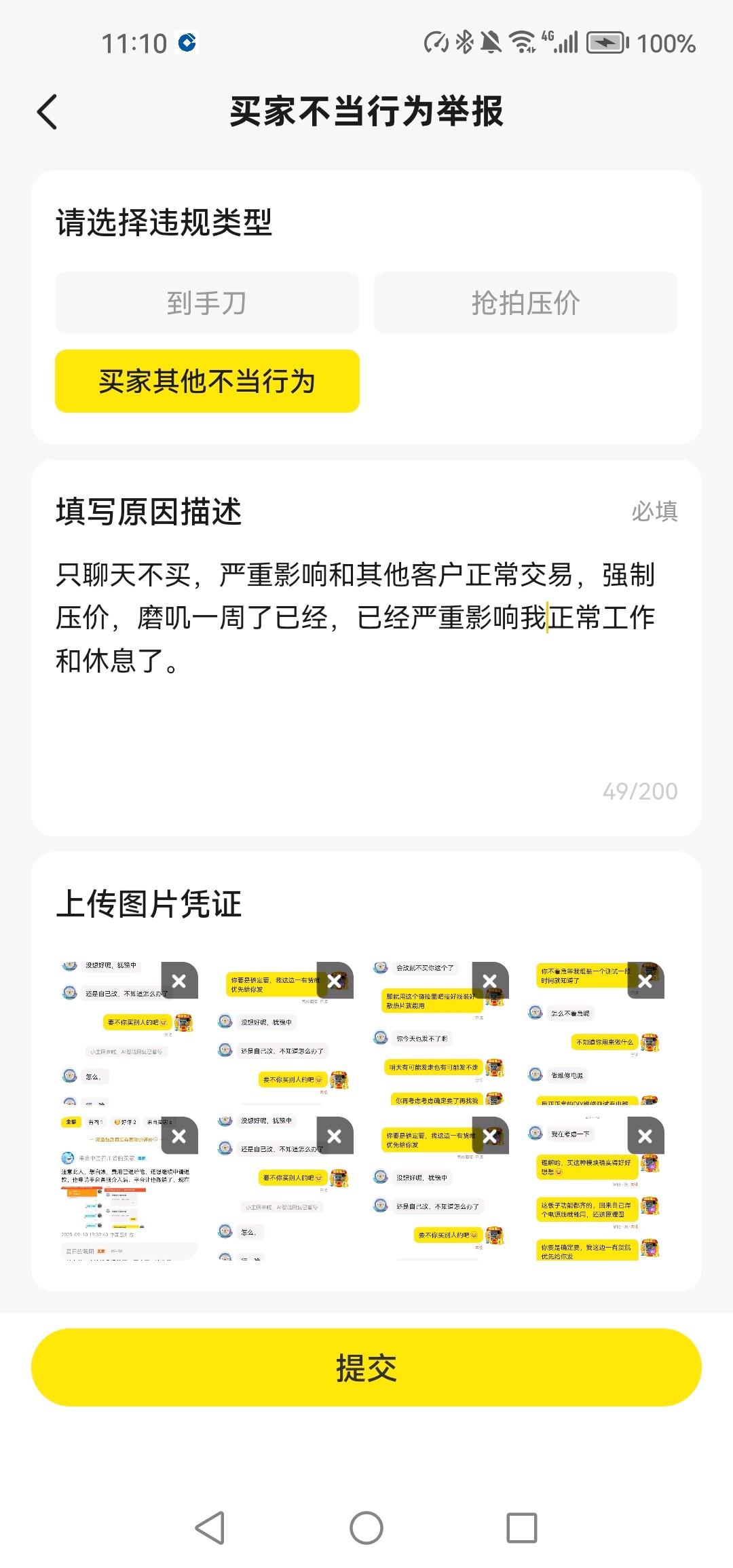Delete the fourth image in top row
This screenshot has width=733, height=1568.
pyautogui.click(x=645, y=981)
